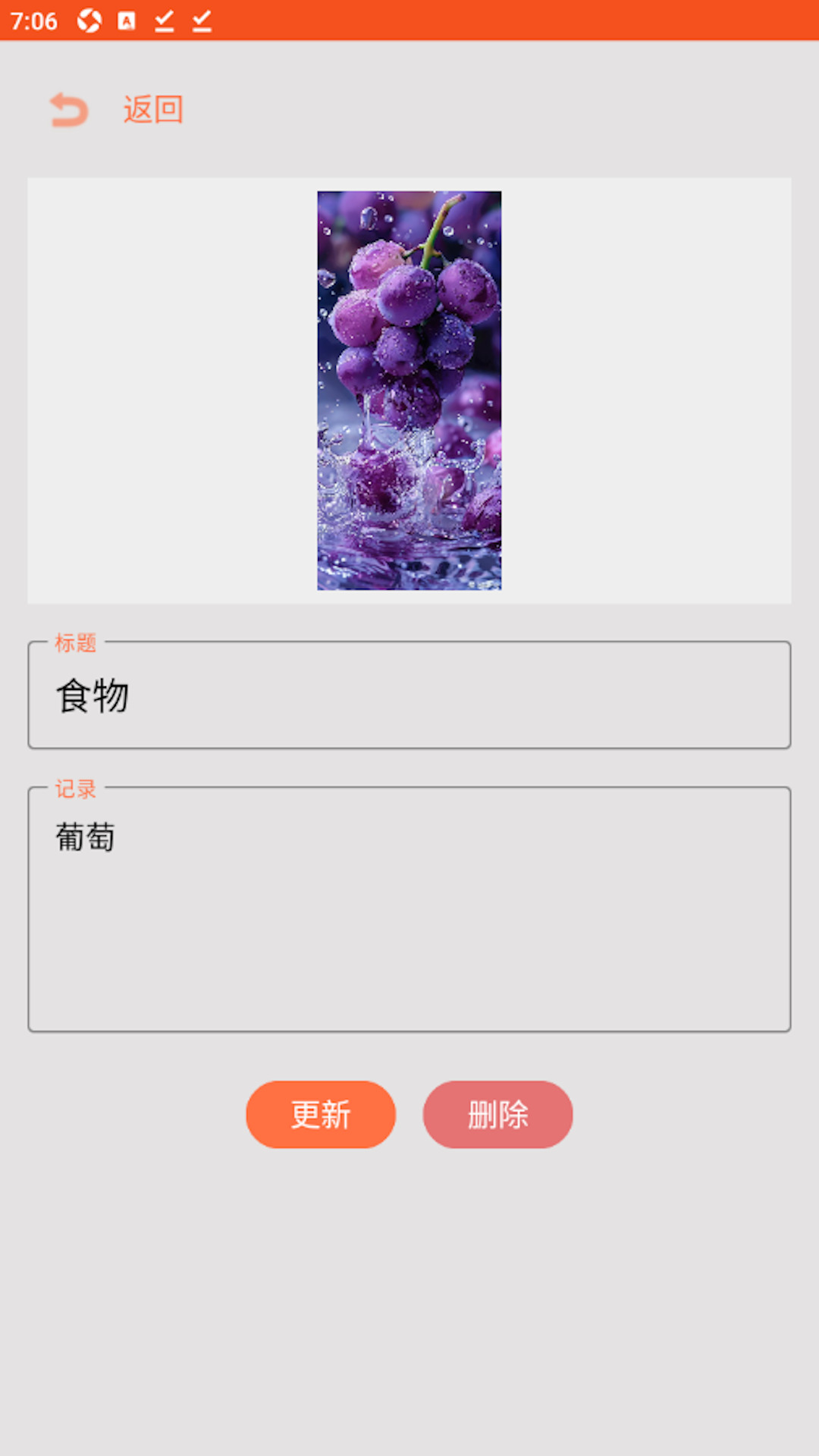
Task: Click the text 葡萄 to edit it
Action: [85, 837]
